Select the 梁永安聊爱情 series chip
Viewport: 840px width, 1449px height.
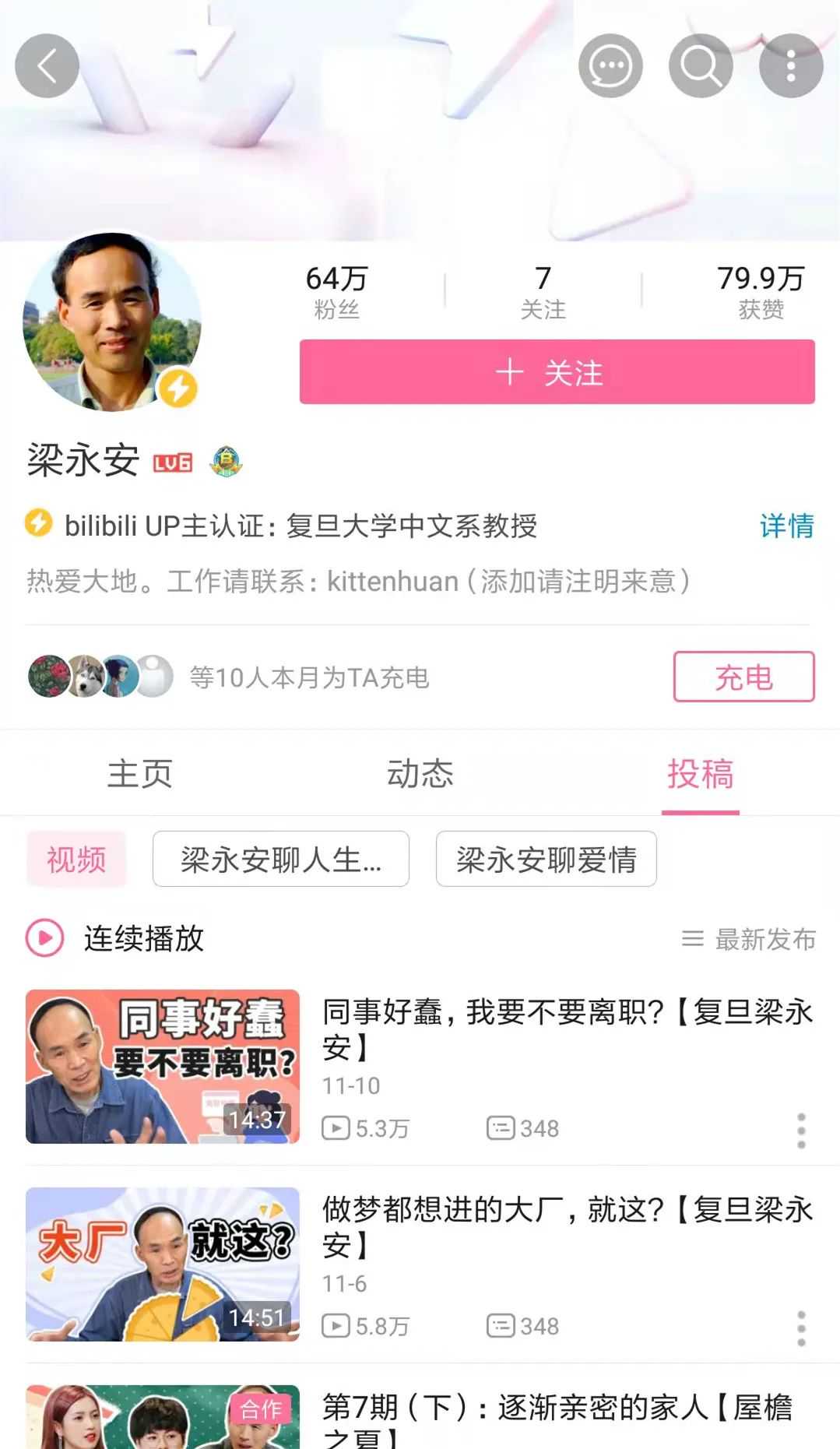click(546, 860)
